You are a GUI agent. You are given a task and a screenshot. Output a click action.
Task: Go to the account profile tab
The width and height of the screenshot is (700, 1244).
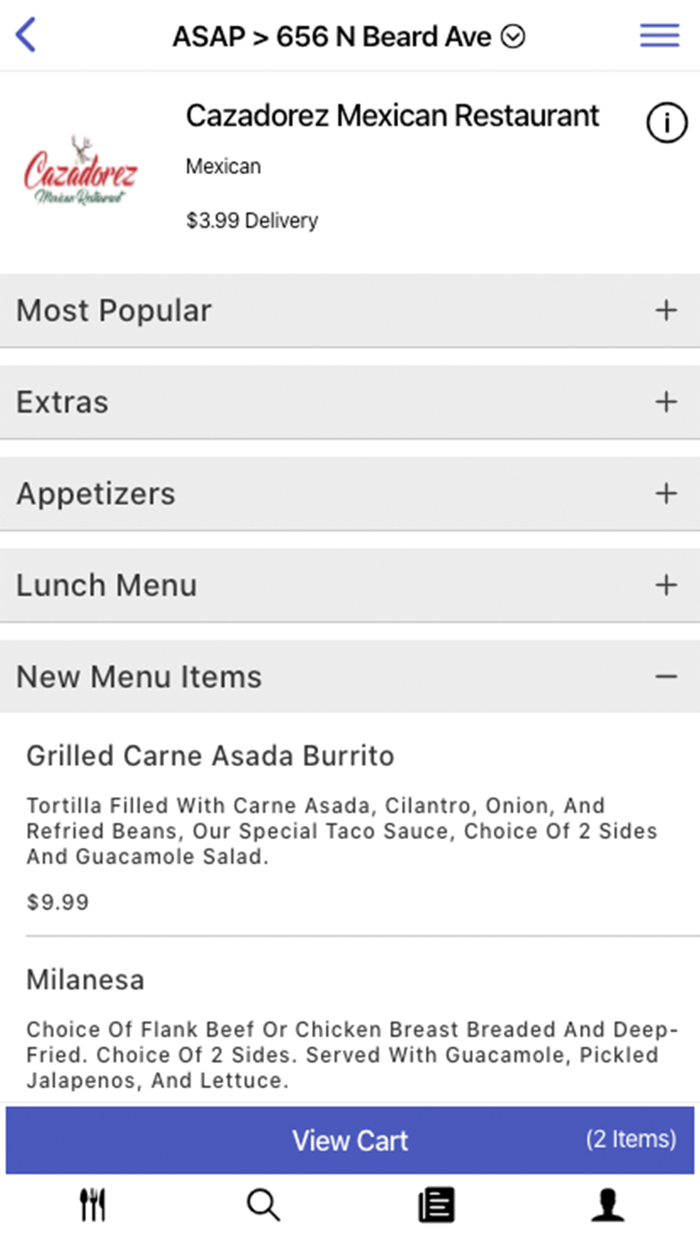(607, 1205)
